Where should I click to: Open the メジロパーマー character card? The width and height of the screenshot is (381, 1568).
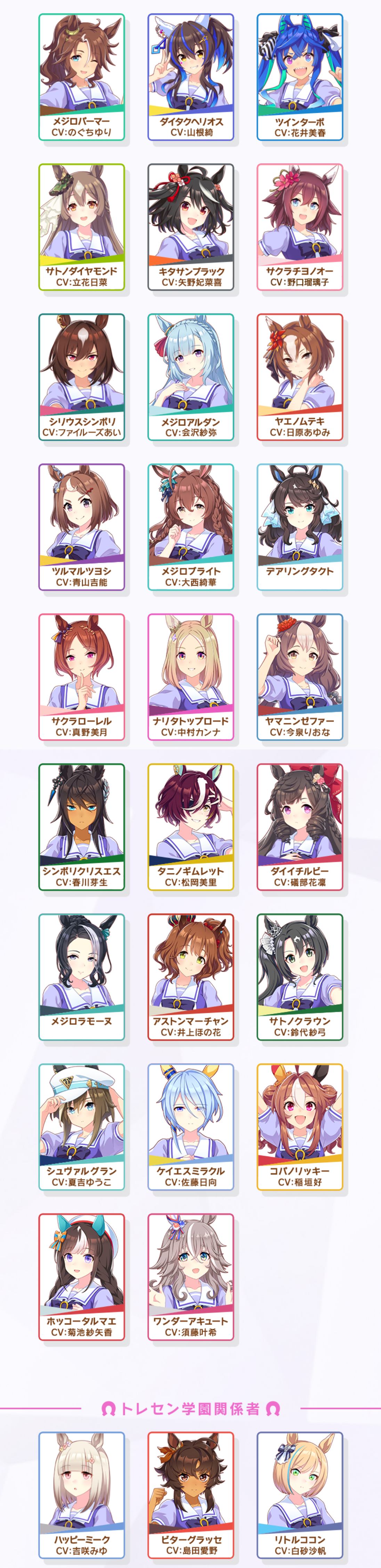pos(82,77)
